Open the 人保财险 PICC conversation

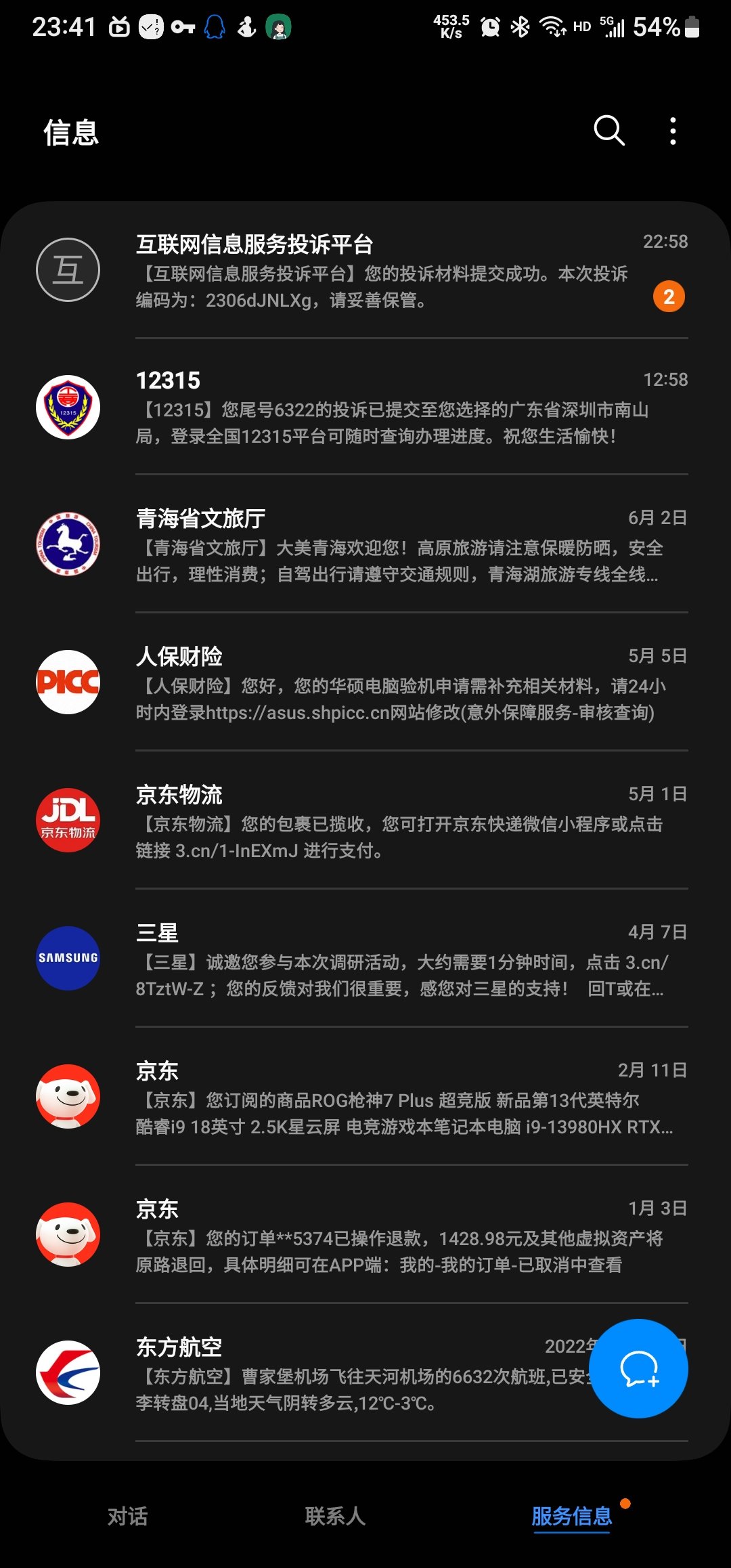click(365, 684)
